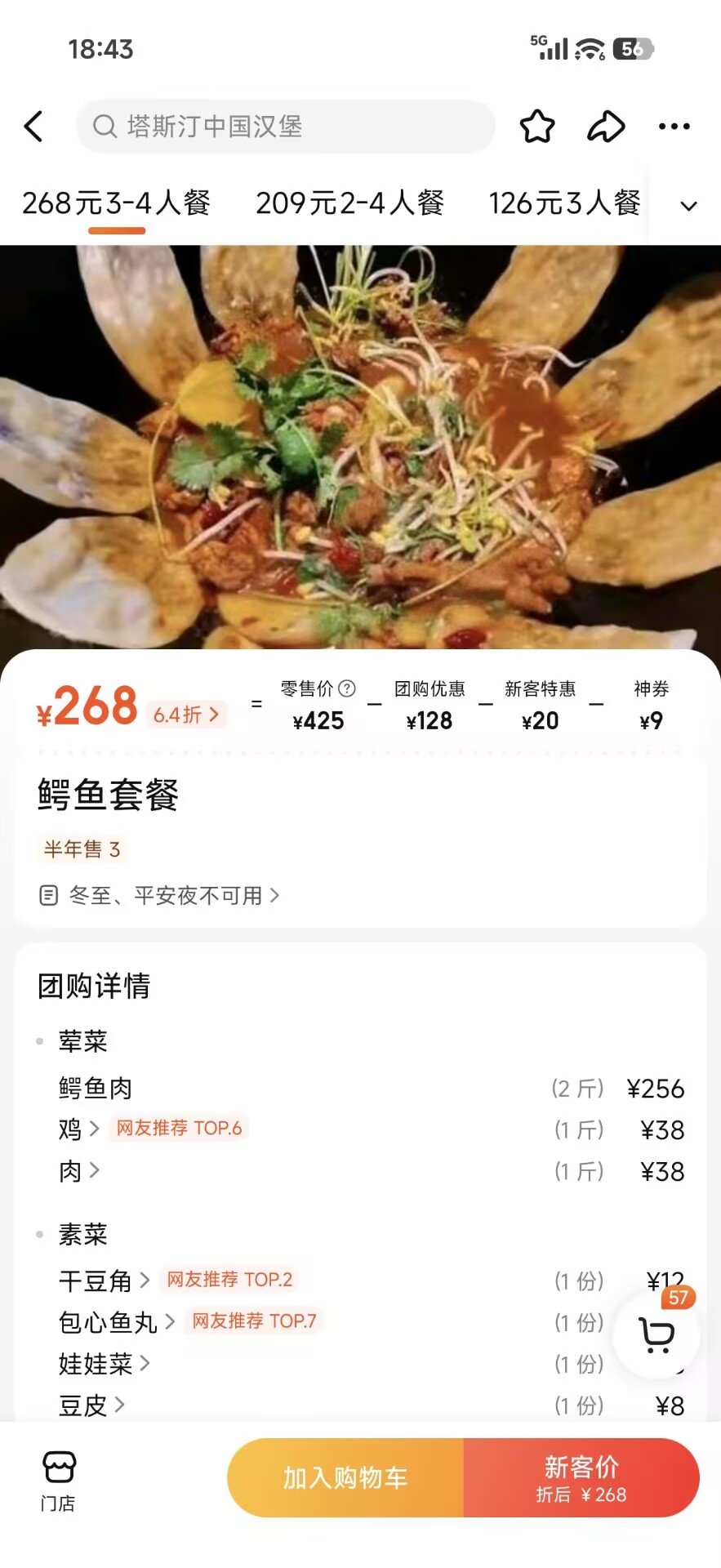Tap 加入购物车 to add to cart
Viewport: 721px width, 1568px height.
345,1478
